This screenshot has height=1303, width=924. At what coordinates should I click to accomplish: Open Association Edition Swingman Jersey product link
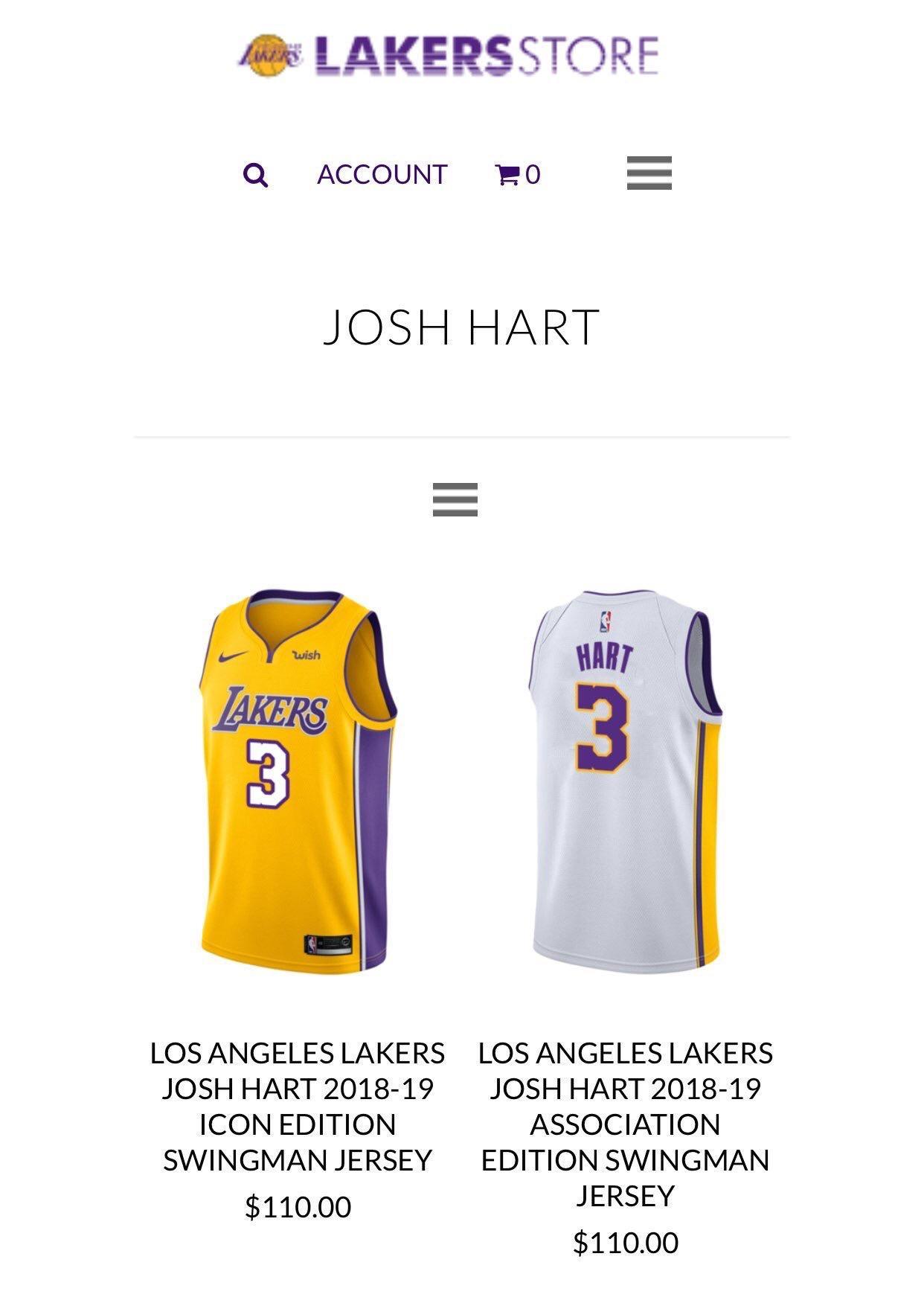tap(626, 1124)
